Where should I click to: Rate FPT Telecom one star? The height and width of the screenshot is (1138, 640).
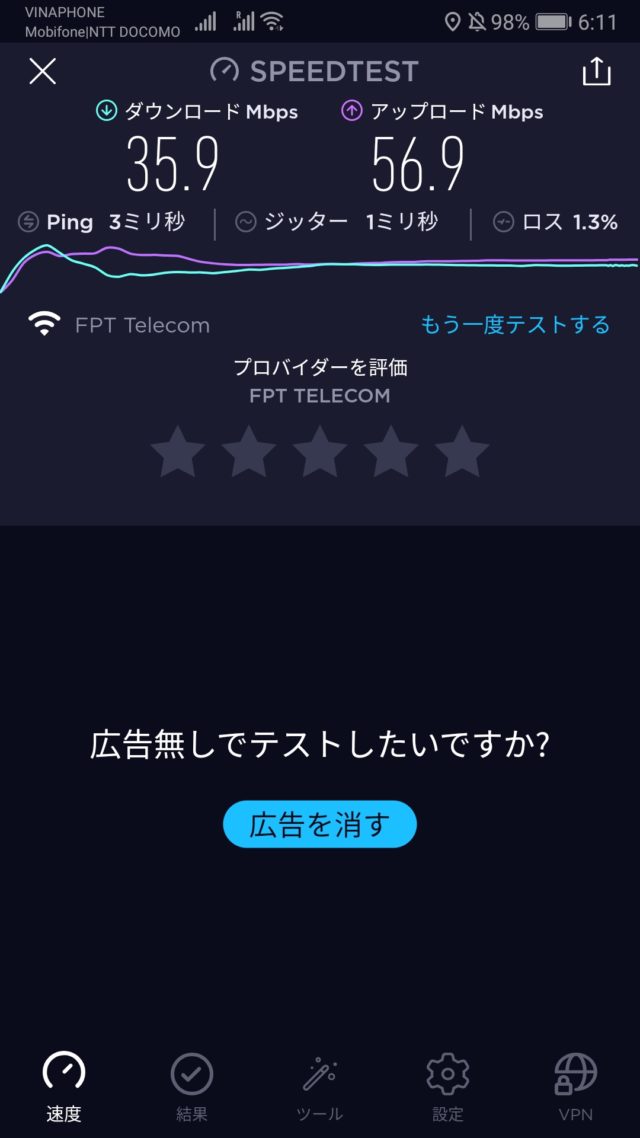click(177, 451)
